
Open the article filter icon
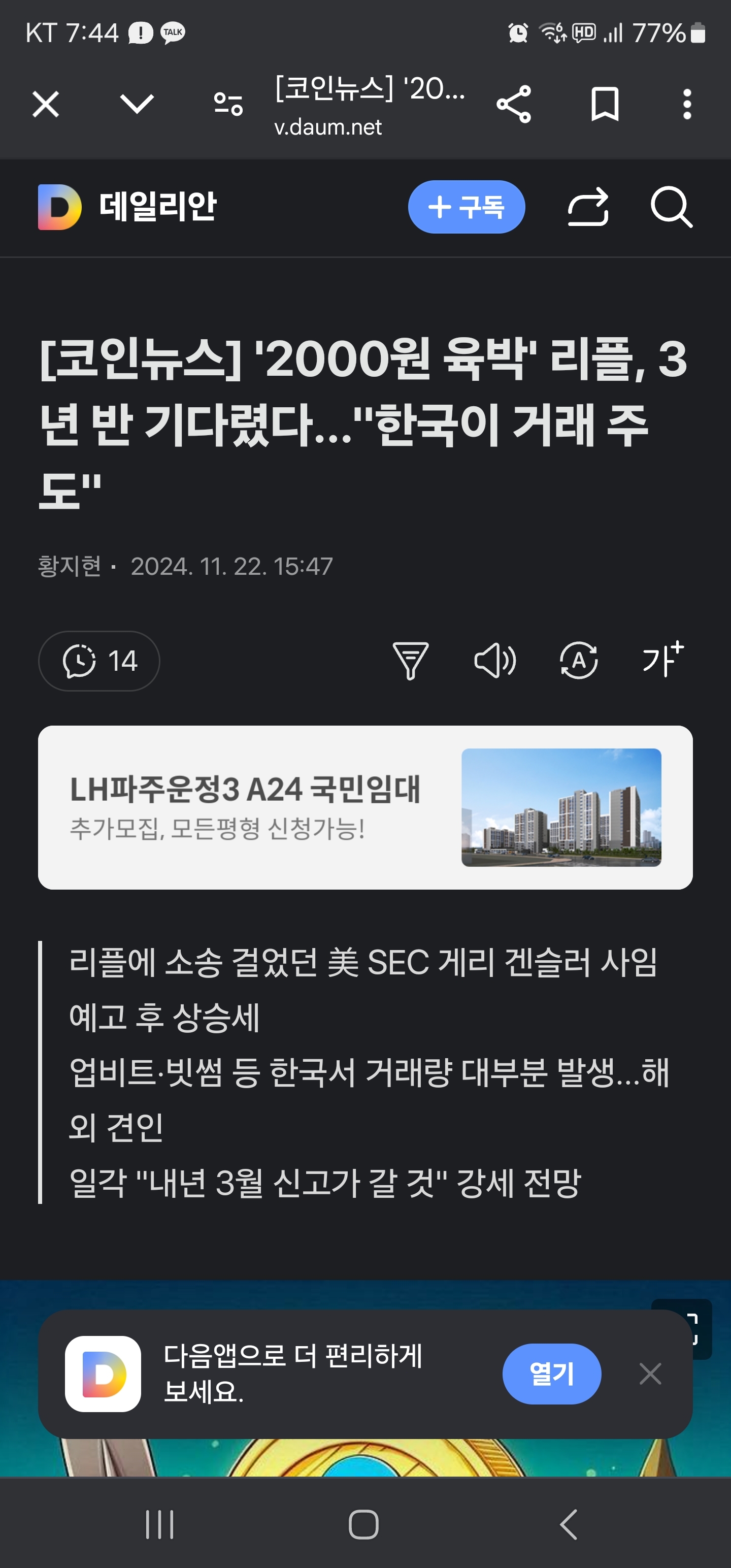tap(411, 661)
